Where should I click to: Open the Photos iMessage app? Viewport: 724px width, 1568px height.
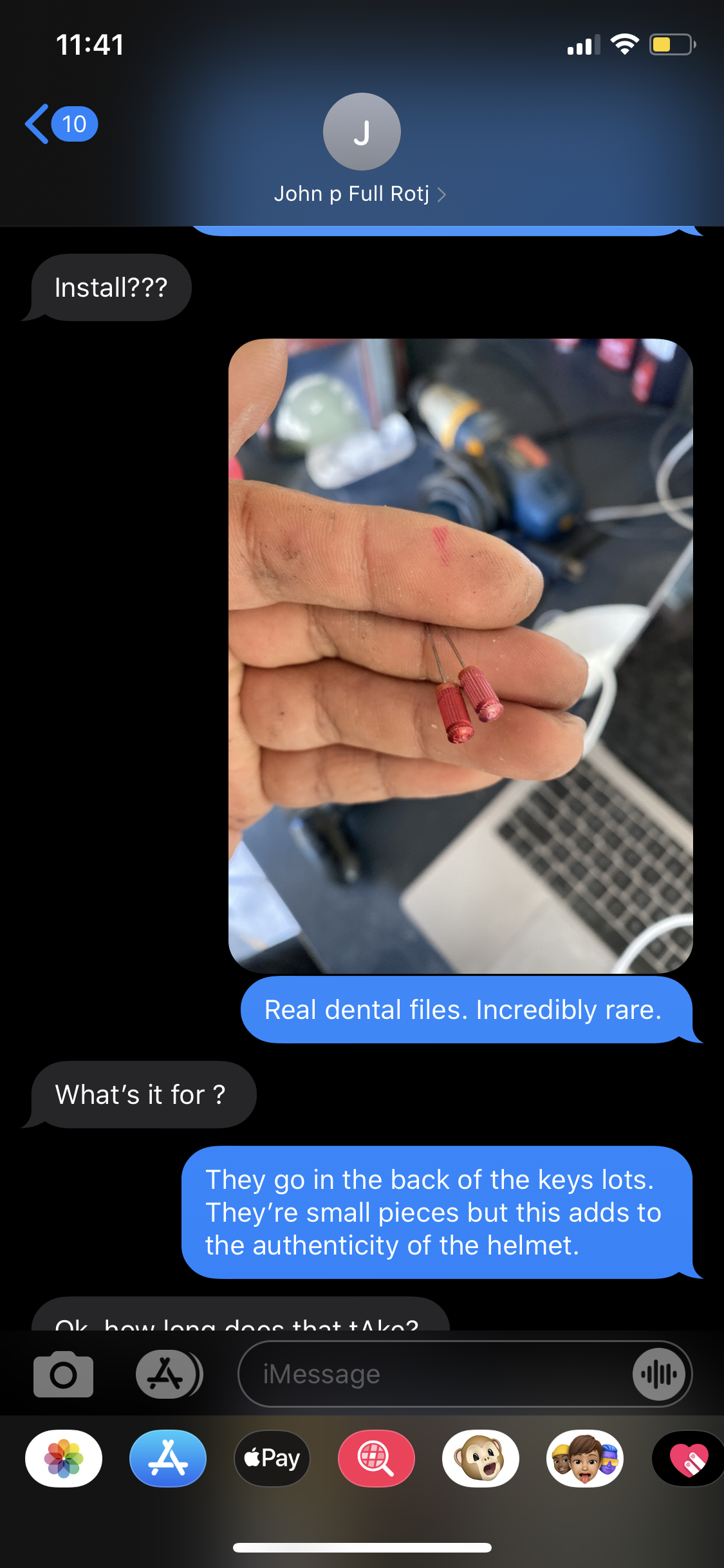(64, 1459)
